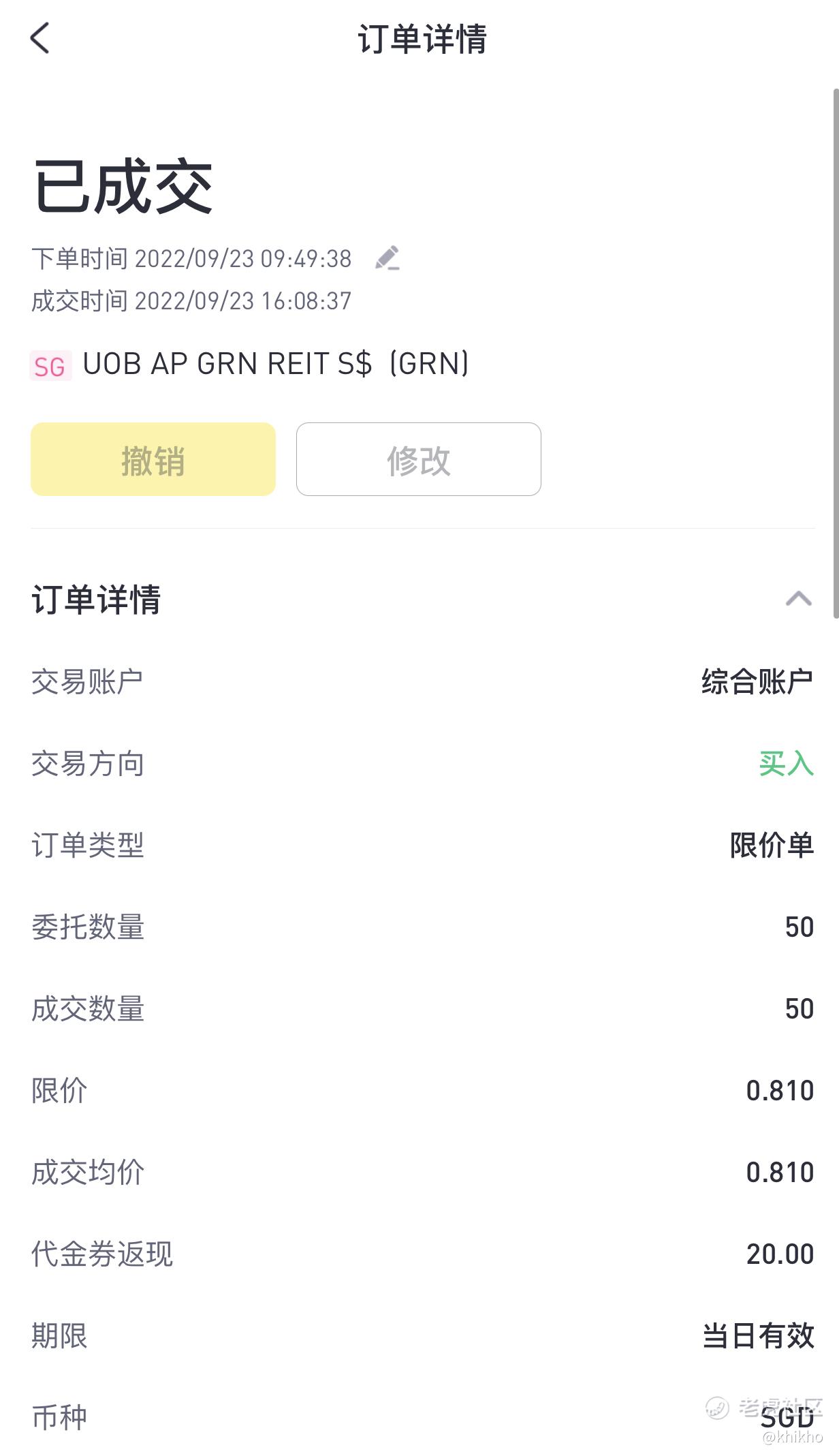
Task: Tap the 撤销 cancel order button
Action: point(153,459)
